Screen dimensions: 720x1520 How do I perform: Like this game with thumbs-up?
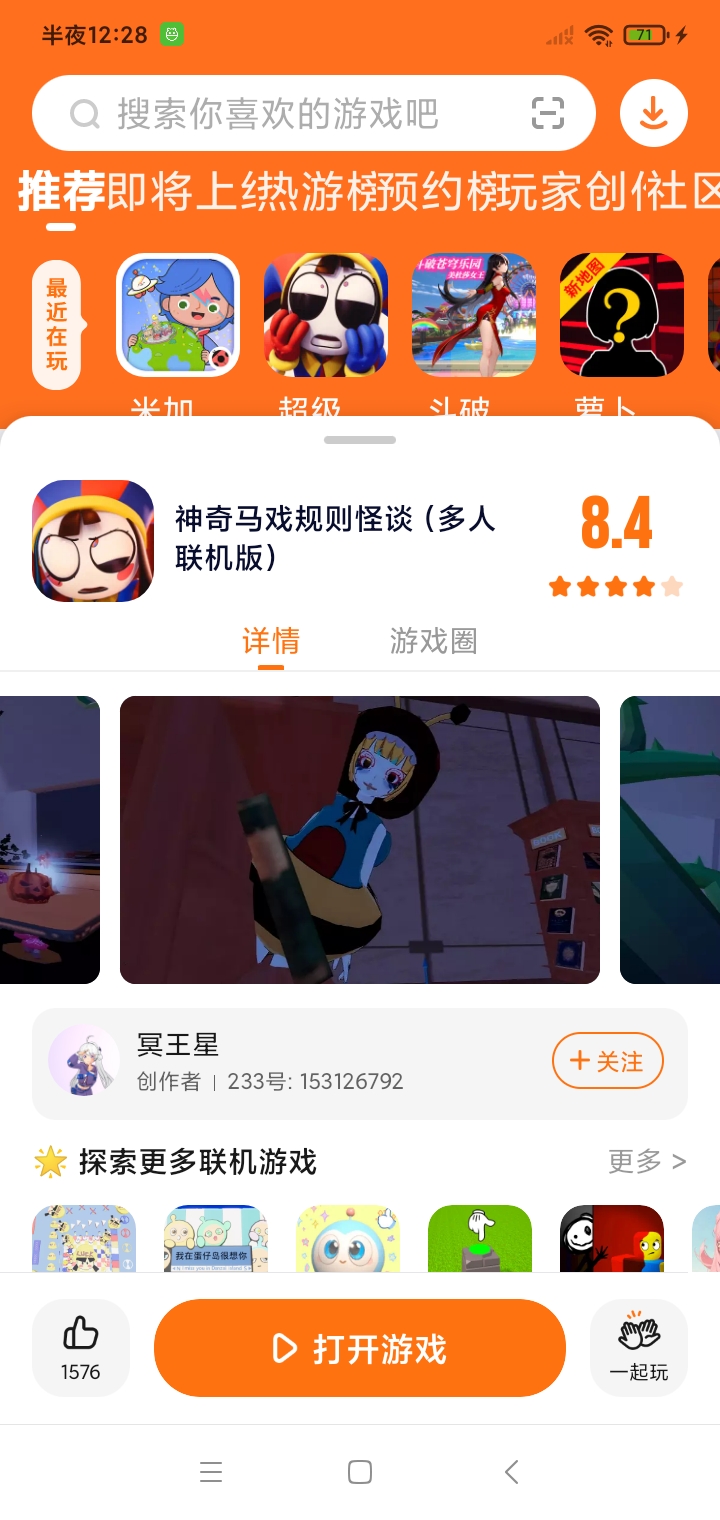(x=81, y=1346)
